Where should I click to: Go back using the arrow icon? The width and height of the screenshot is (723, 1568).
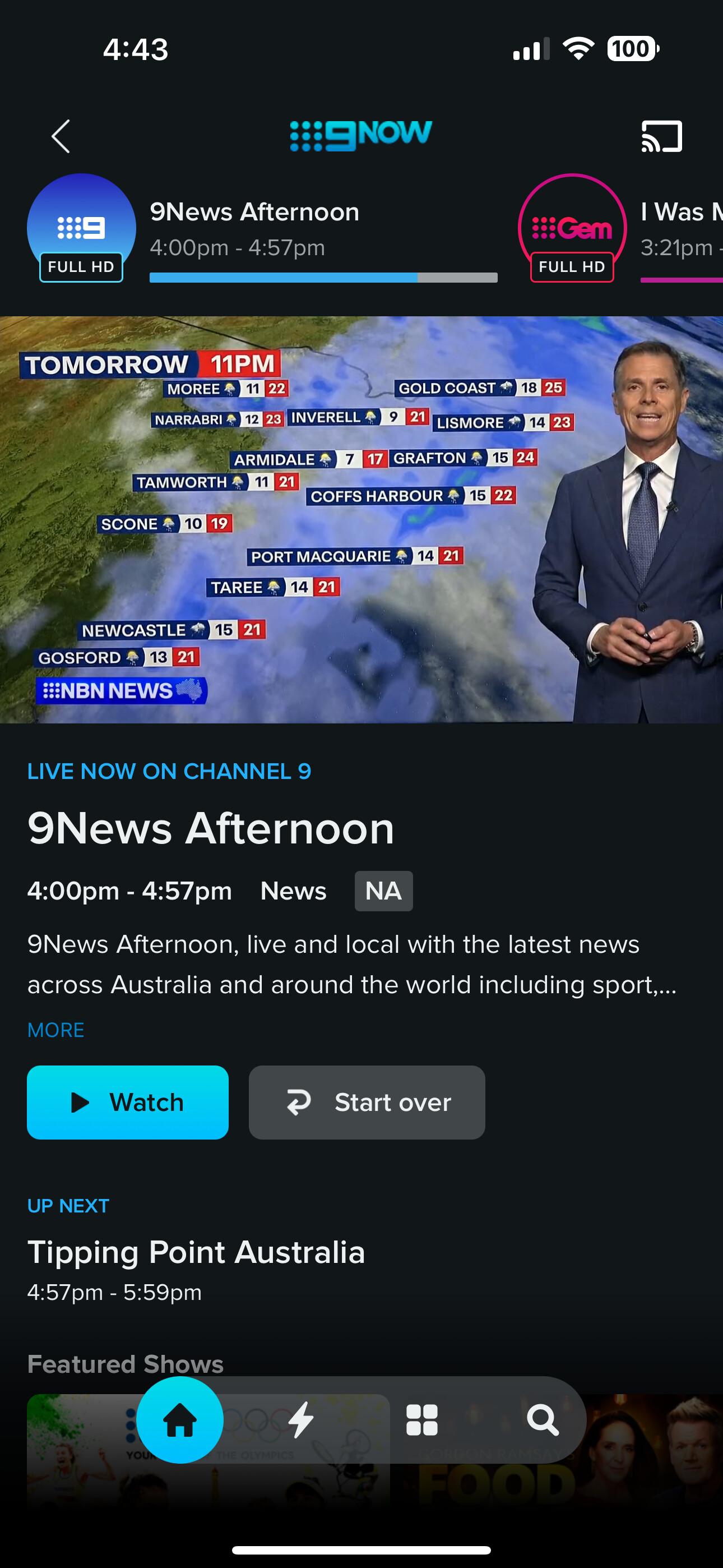click(x=61, y=136)
